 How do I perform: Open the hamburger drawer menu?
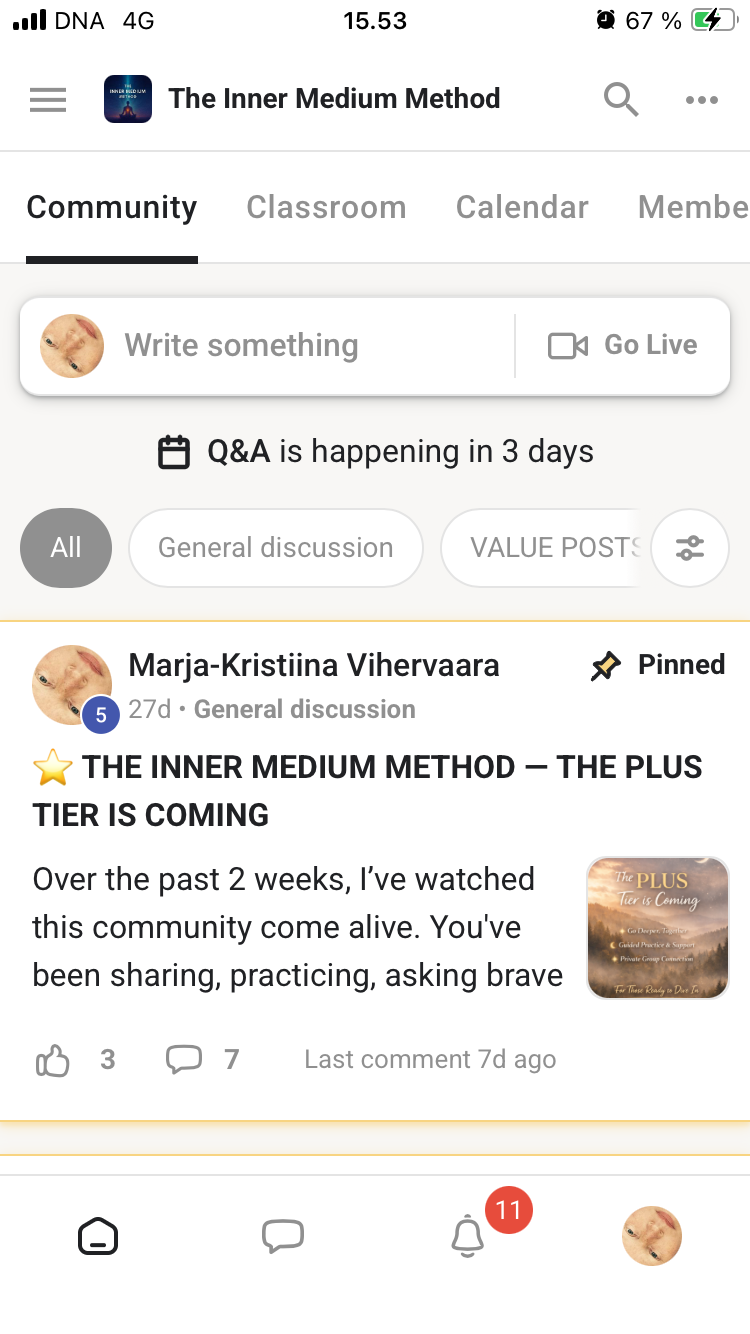pos(48,99)
